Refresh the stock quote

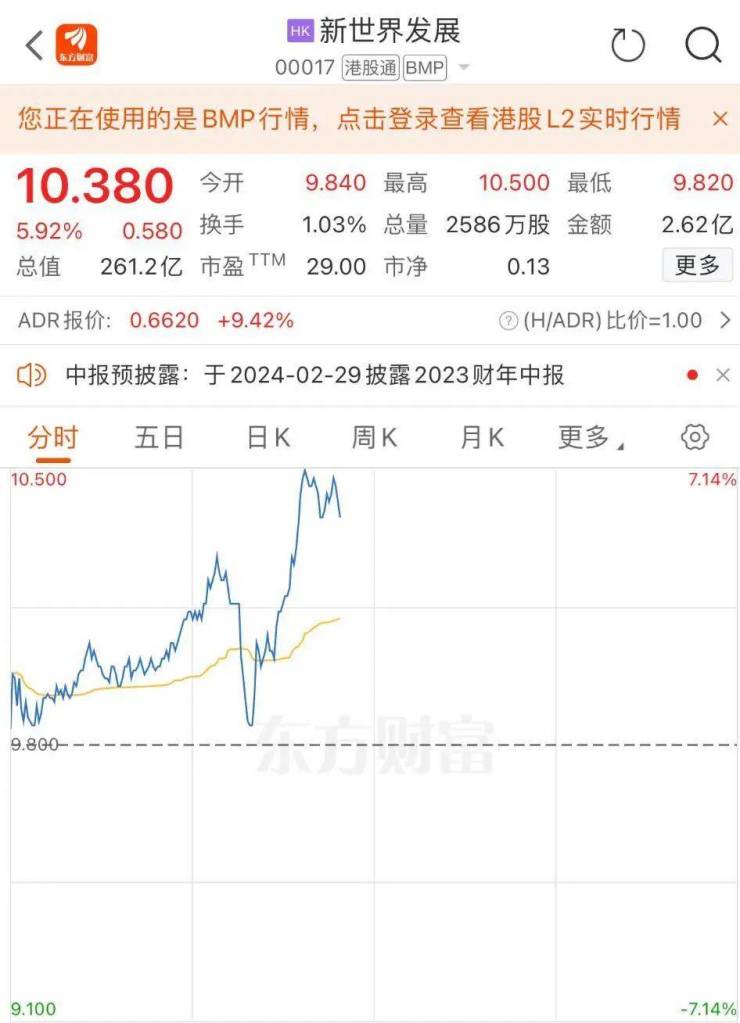click(x=628, y=45)
